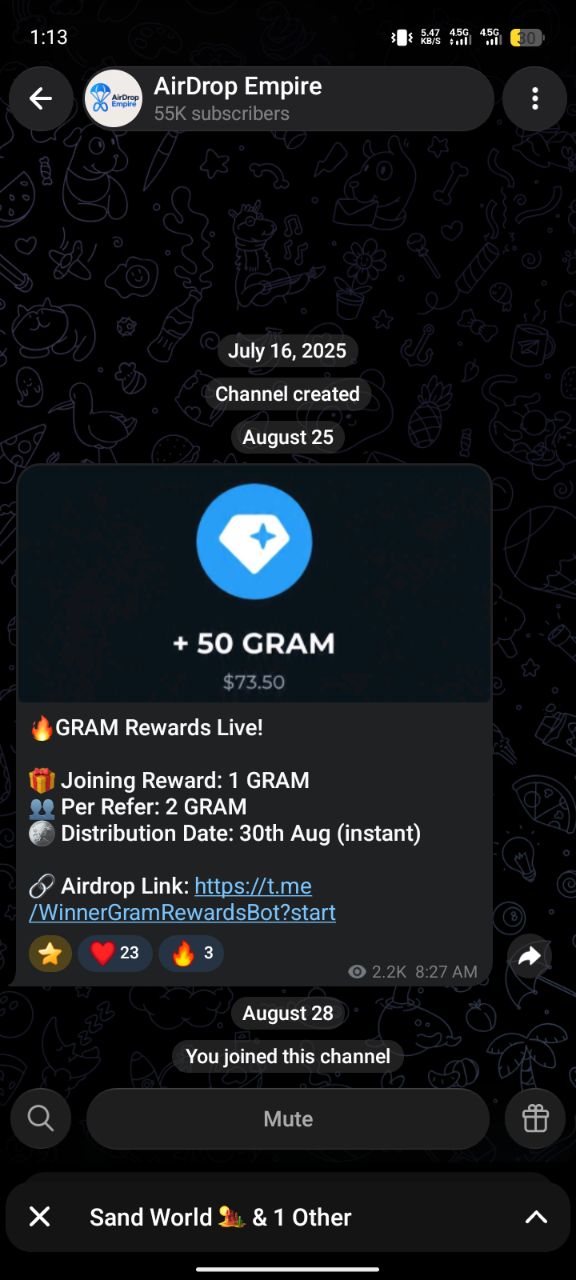Search within this channel
This screenshot has width=576, height=1280.
(x=41, y=1118)
